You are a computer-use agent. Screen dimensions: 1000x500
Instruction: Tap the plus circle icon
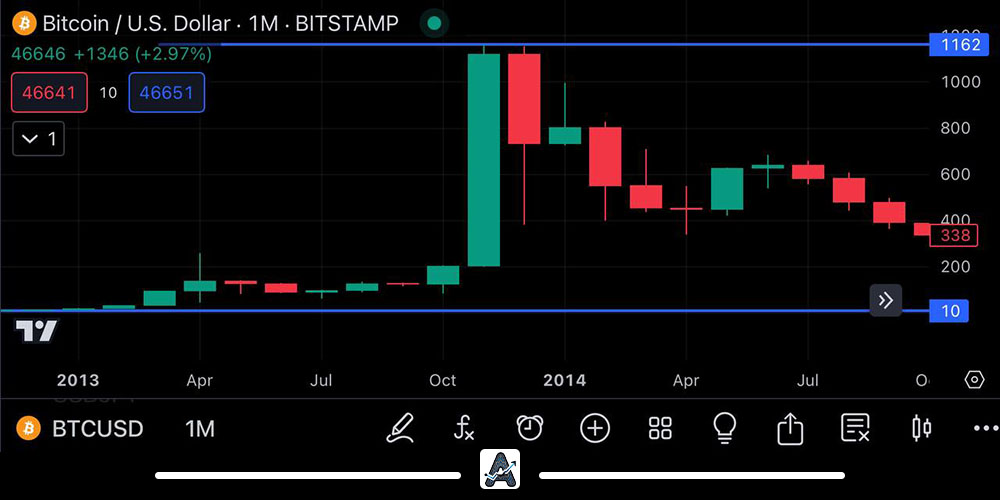595,428
